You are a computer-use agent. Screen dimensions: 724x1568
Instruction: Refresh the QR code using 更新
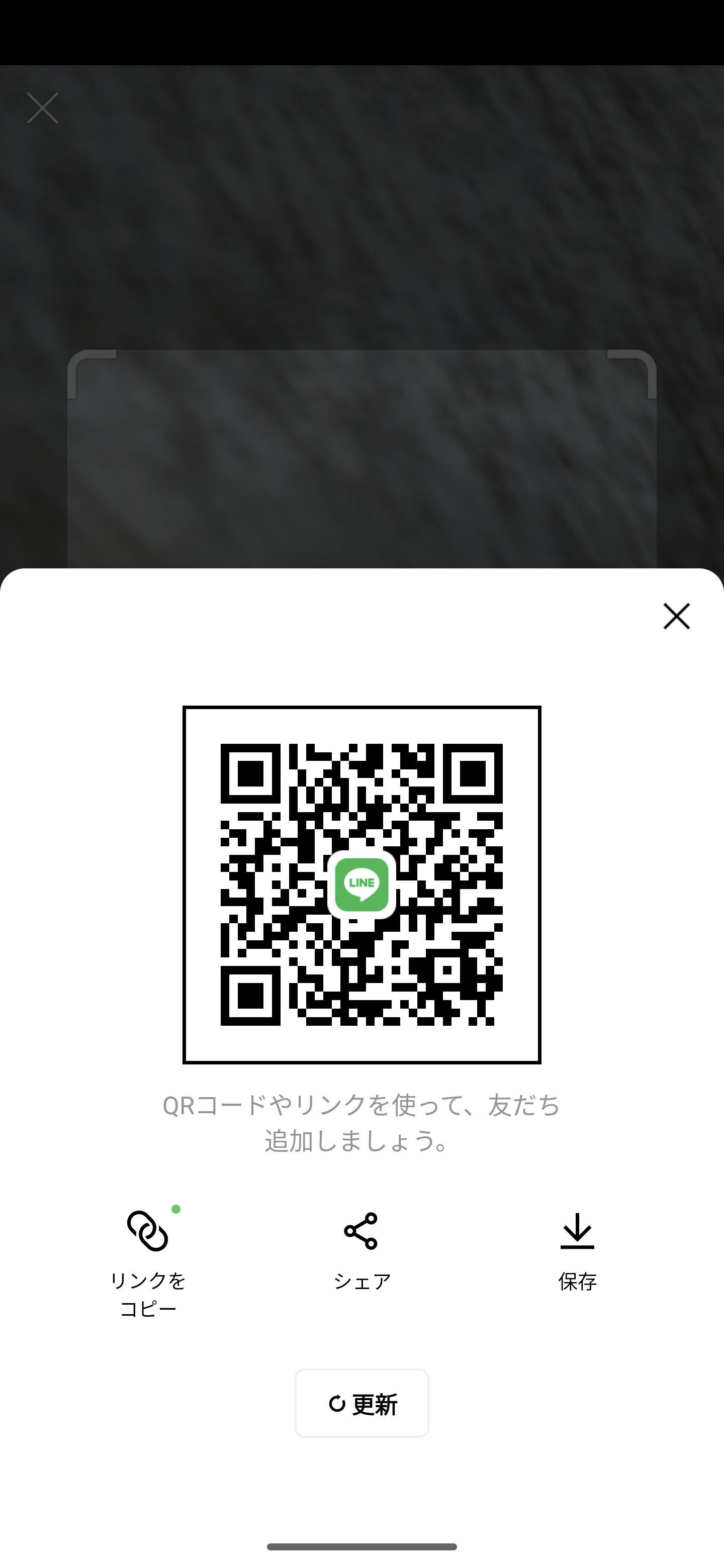point(361,1403)
